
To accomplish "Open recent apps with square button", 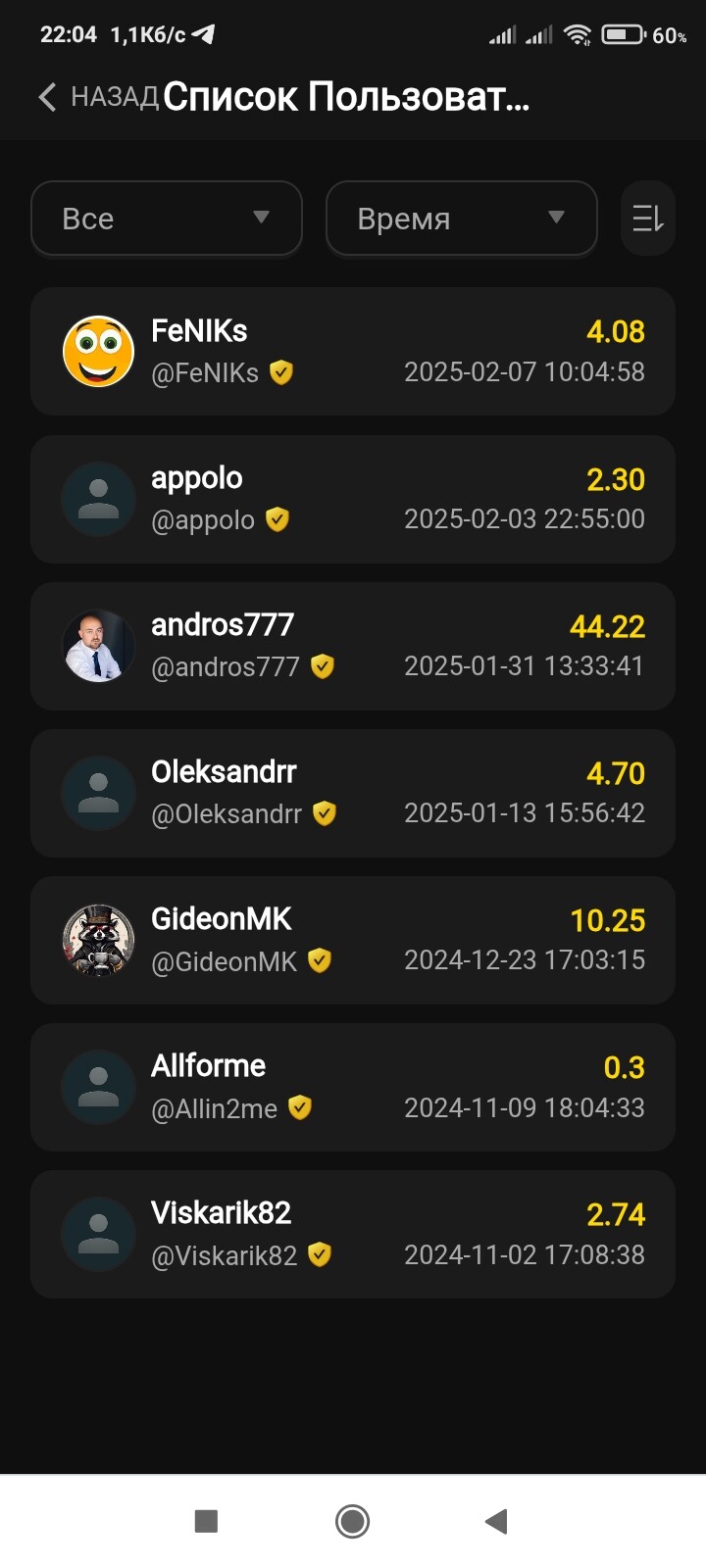I will [x=206, y=1521].
